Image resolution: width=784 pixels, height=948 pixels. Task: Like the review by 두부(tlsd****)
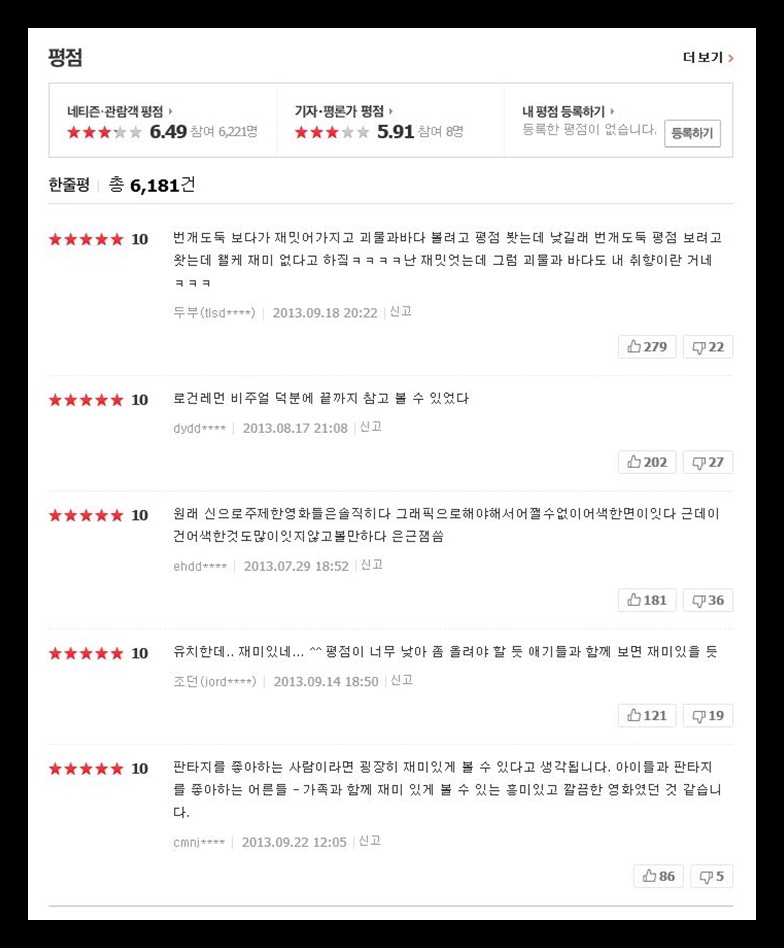647,347
